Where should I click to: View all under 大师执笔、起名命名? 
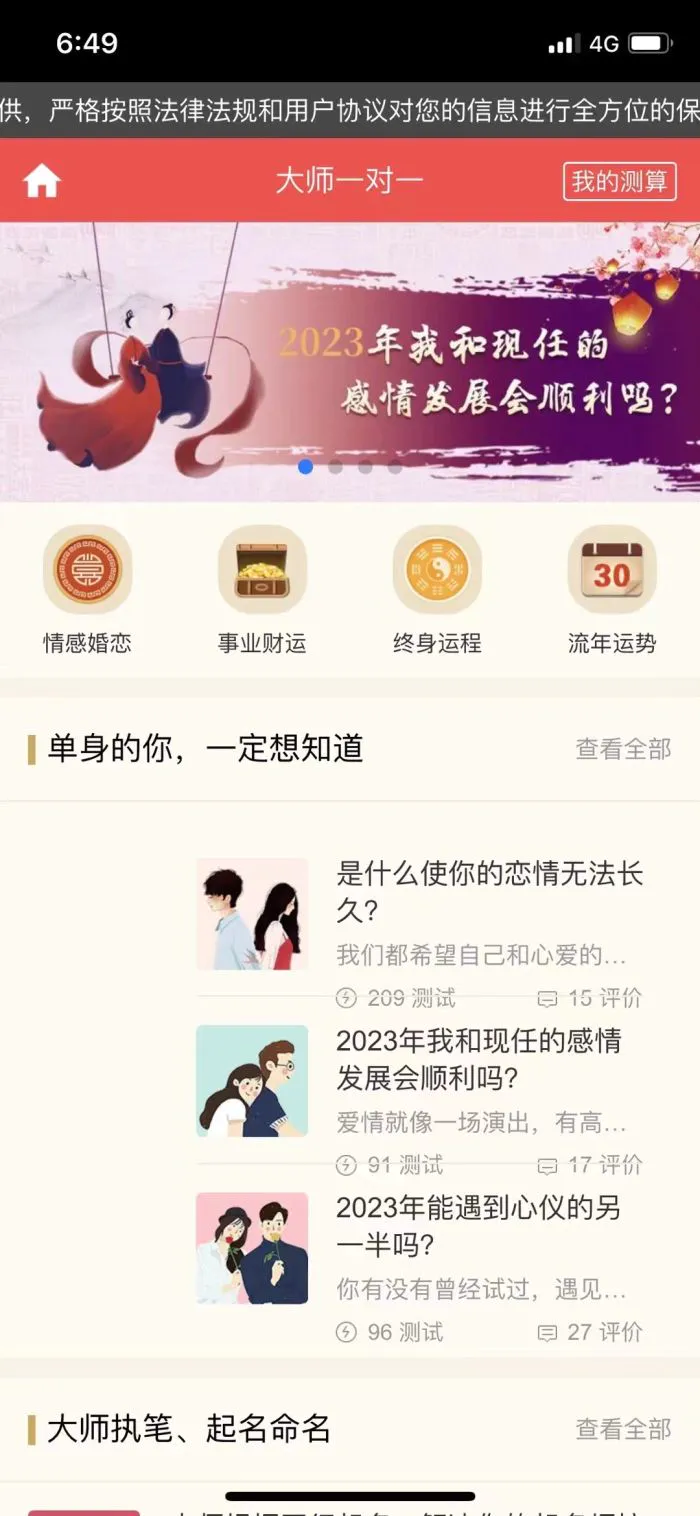click(x=623, y=1429)
